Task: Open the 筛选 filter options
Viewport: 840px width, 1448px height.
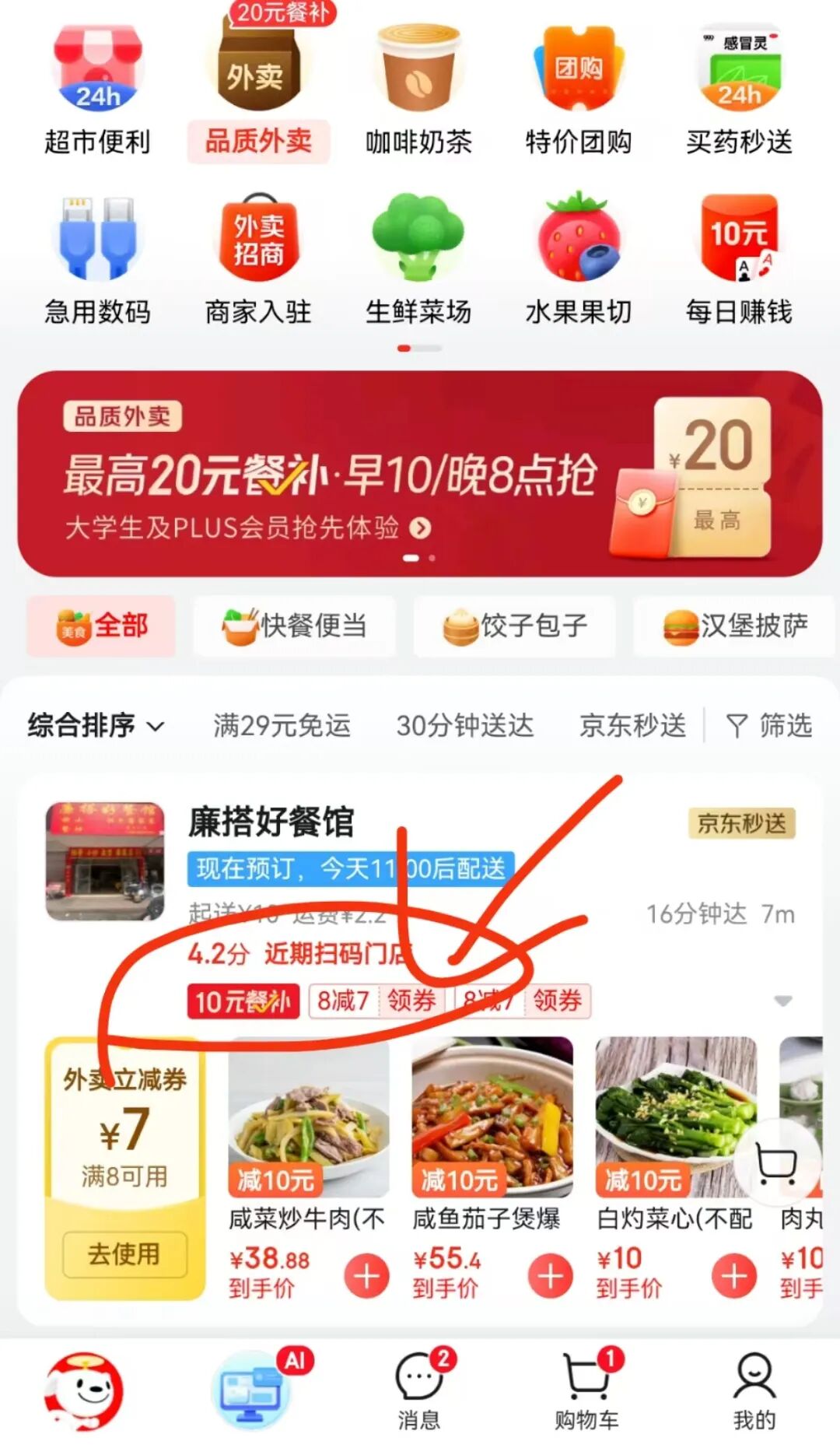Action: pos(769,725)
